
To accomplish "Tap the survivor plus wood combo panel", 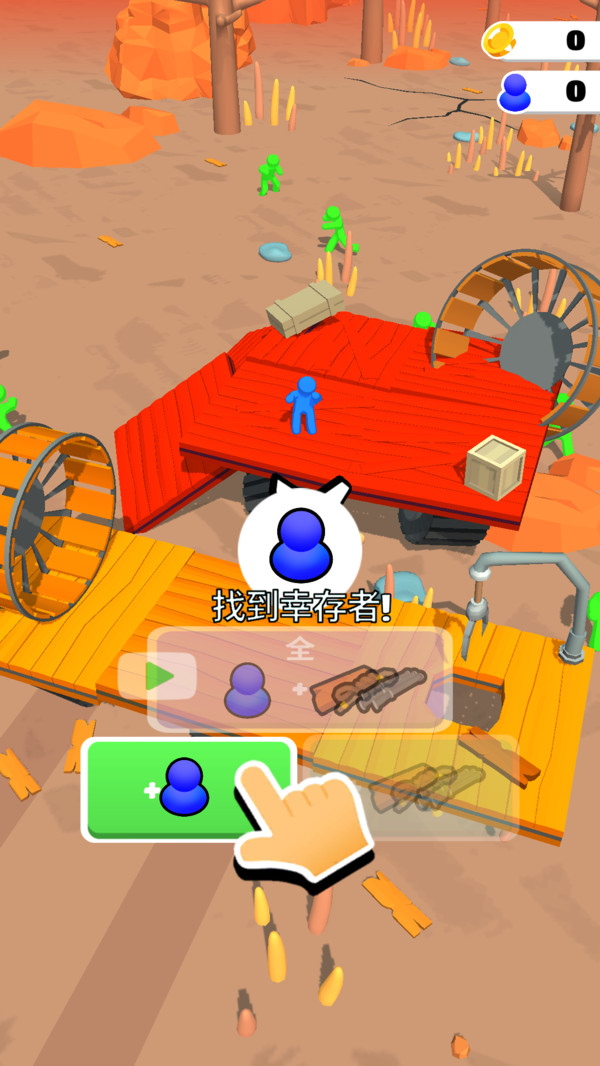I will tap(300, 680).
